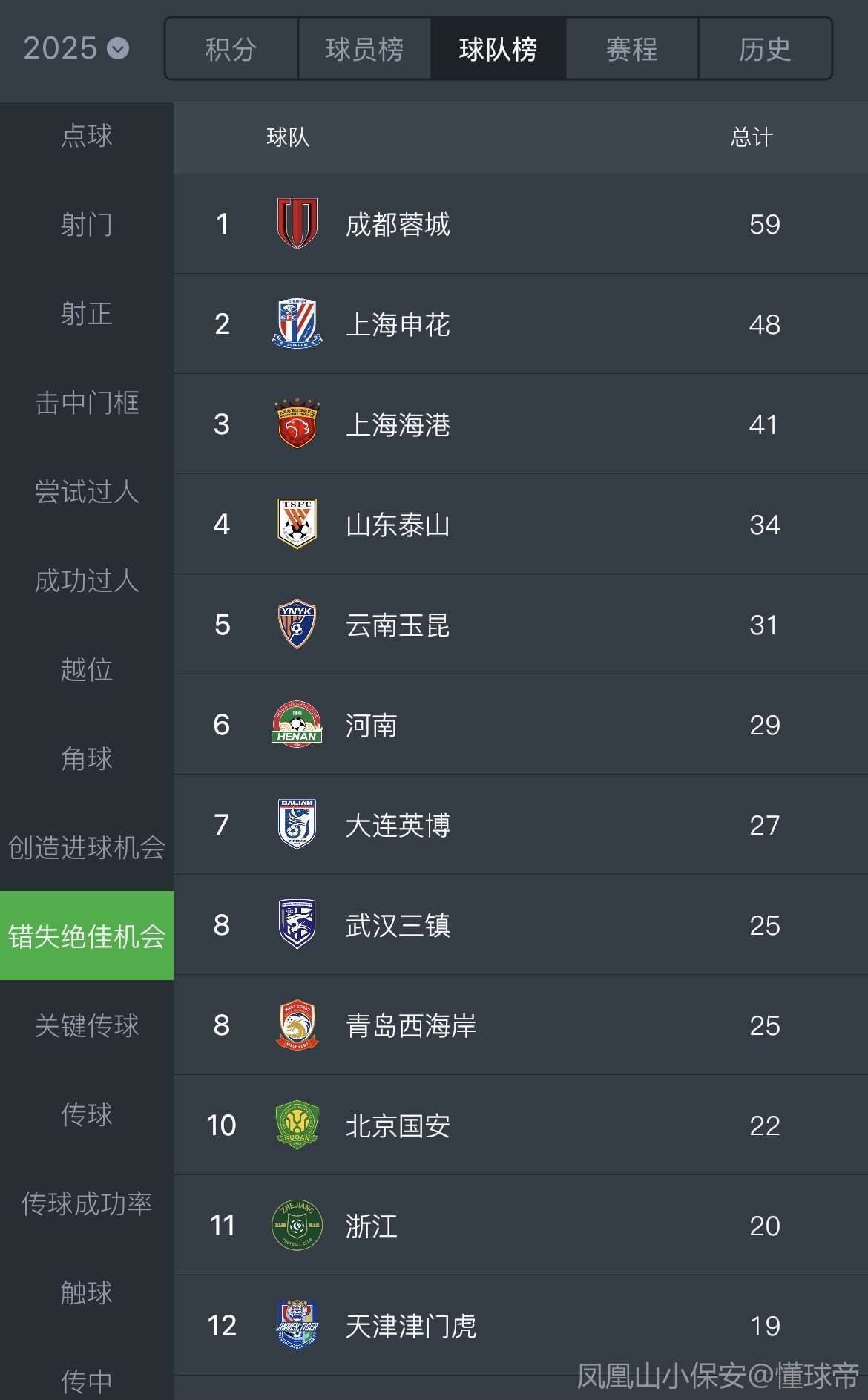This screenshot has height=1400, width=868.
Task: Show 射正 team rankings
Action: (x=87, y=313)
